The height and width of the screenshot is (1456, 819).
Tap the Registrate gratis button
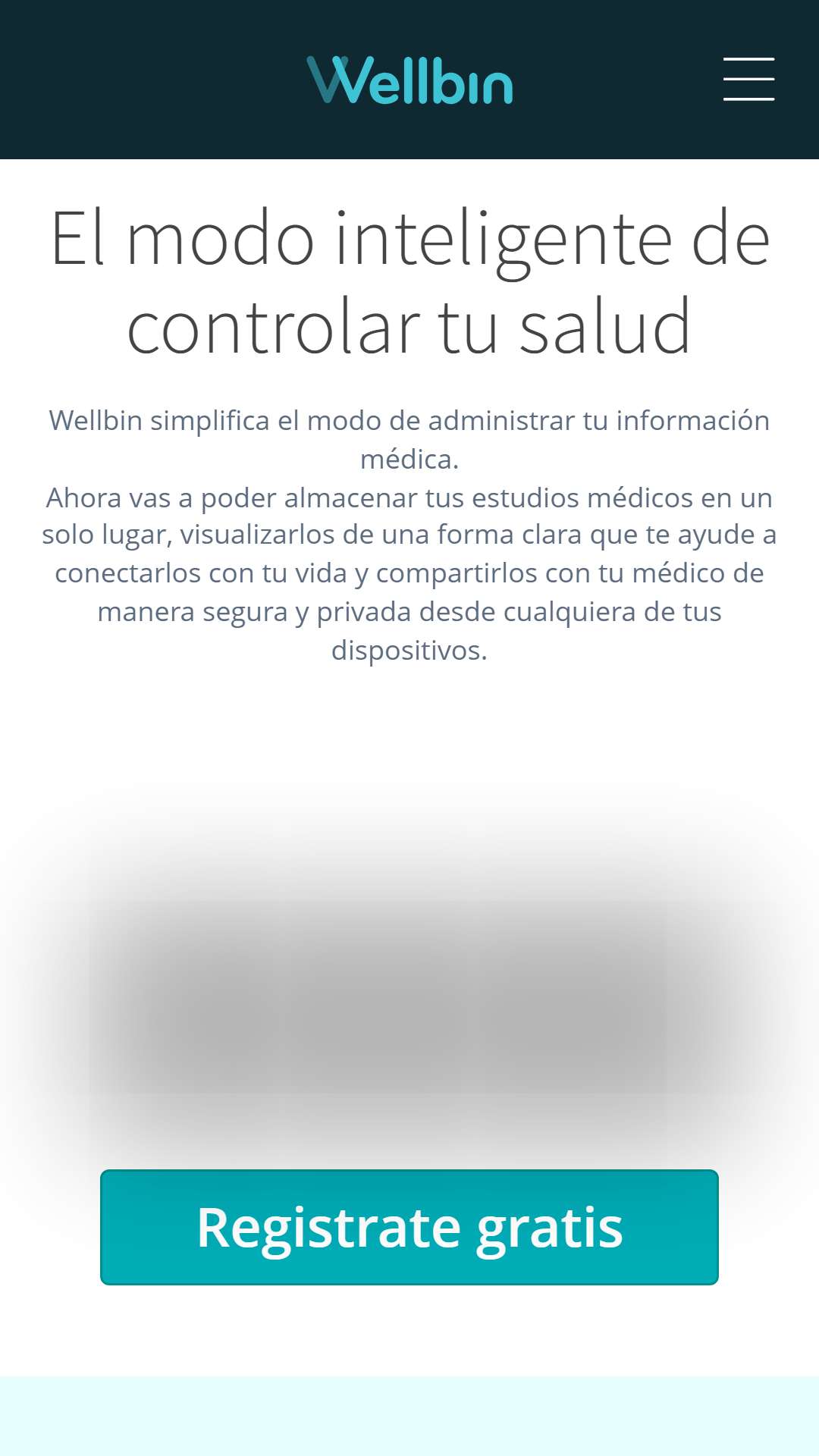coord(409,1227)
